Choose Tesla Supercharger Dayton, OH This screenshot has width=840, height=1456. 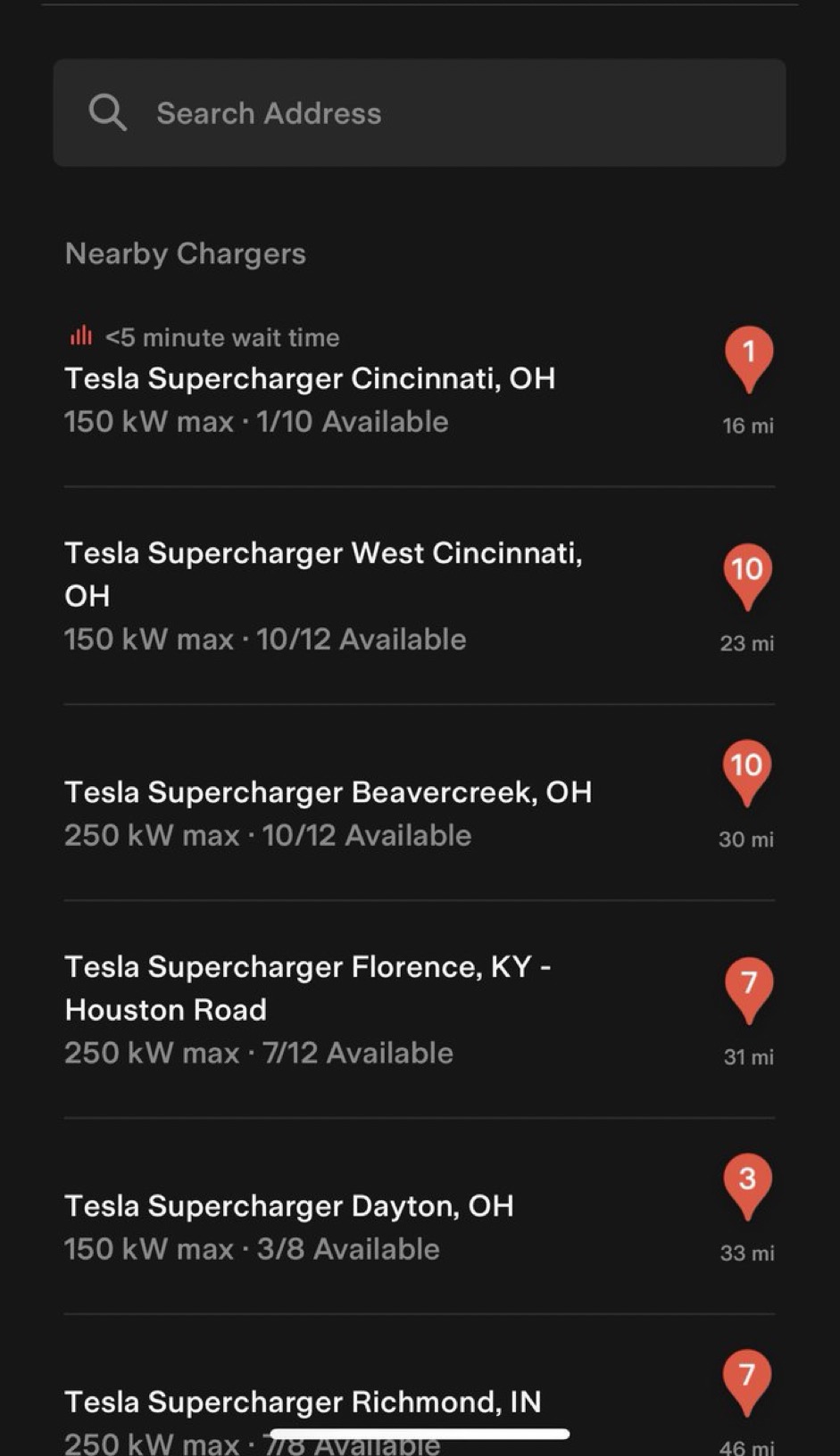[x=289, y=1206]
